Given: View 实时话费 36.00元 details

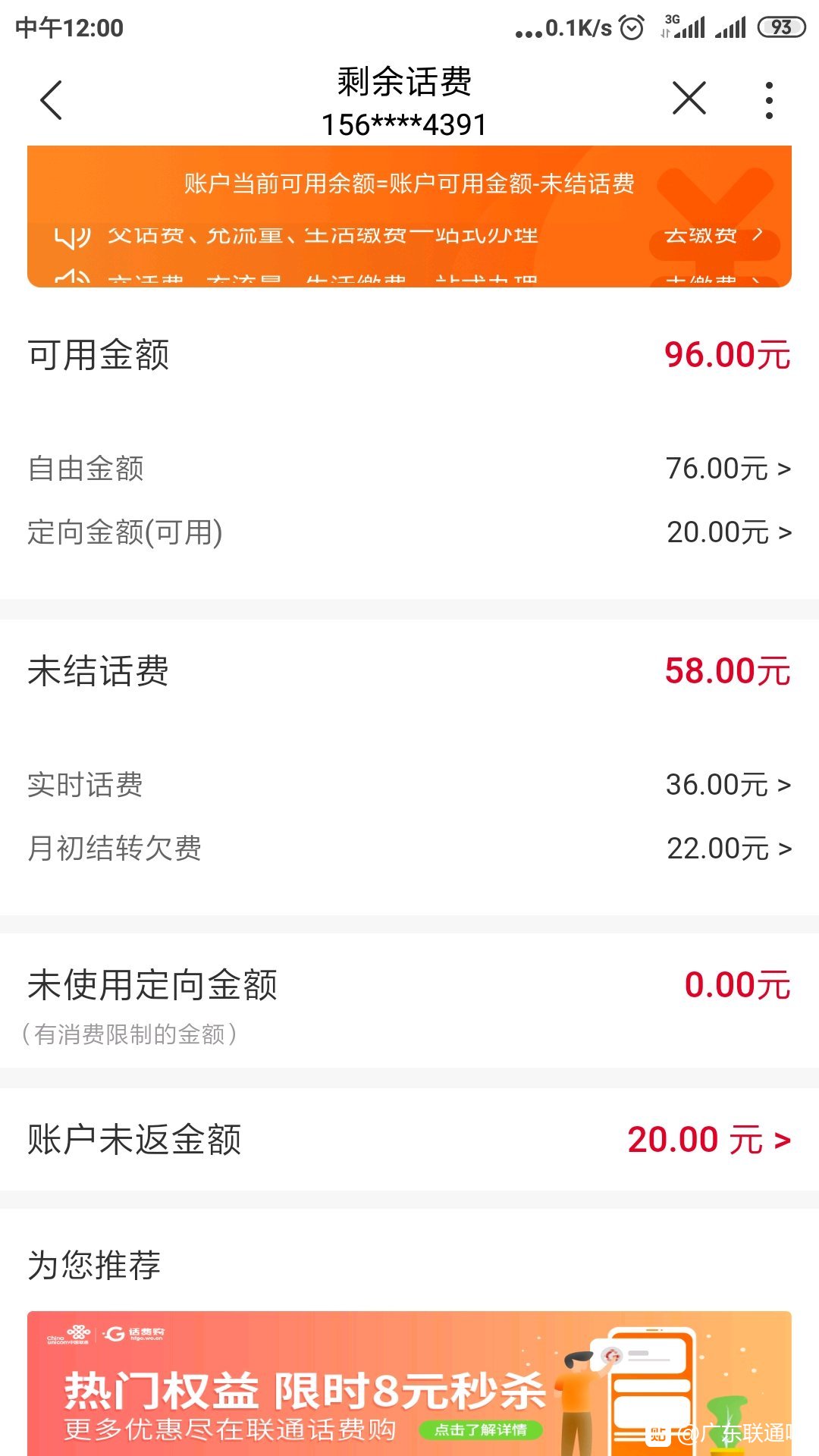Looking at the screenshot, I should (409, 785).
